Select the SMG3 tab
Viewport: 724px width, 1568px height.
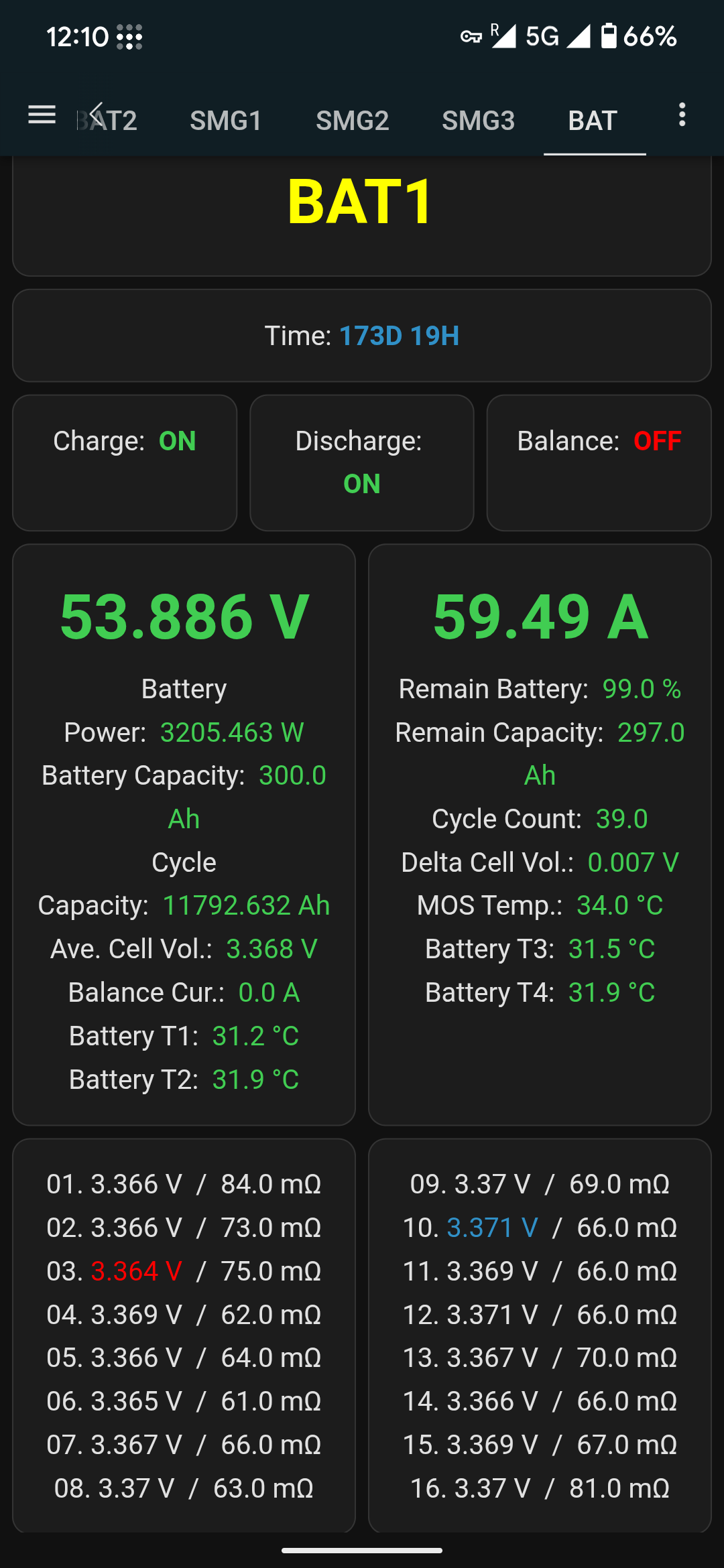[479, 121]
